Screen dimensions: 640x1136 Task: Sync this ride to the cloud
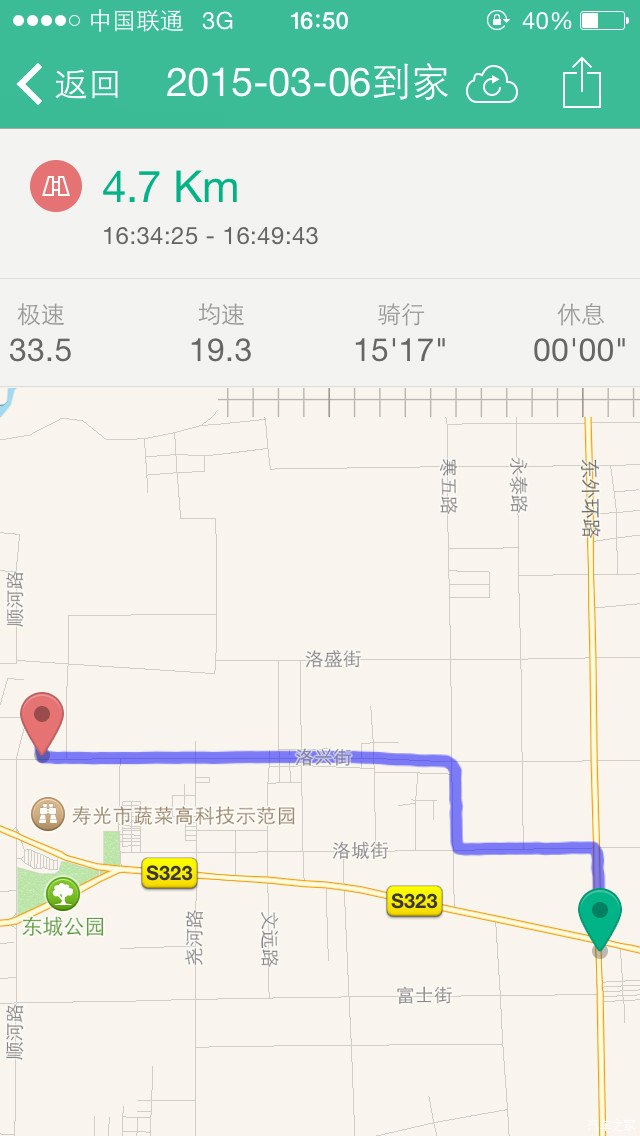pyautogui.click(x=492, y=85)
